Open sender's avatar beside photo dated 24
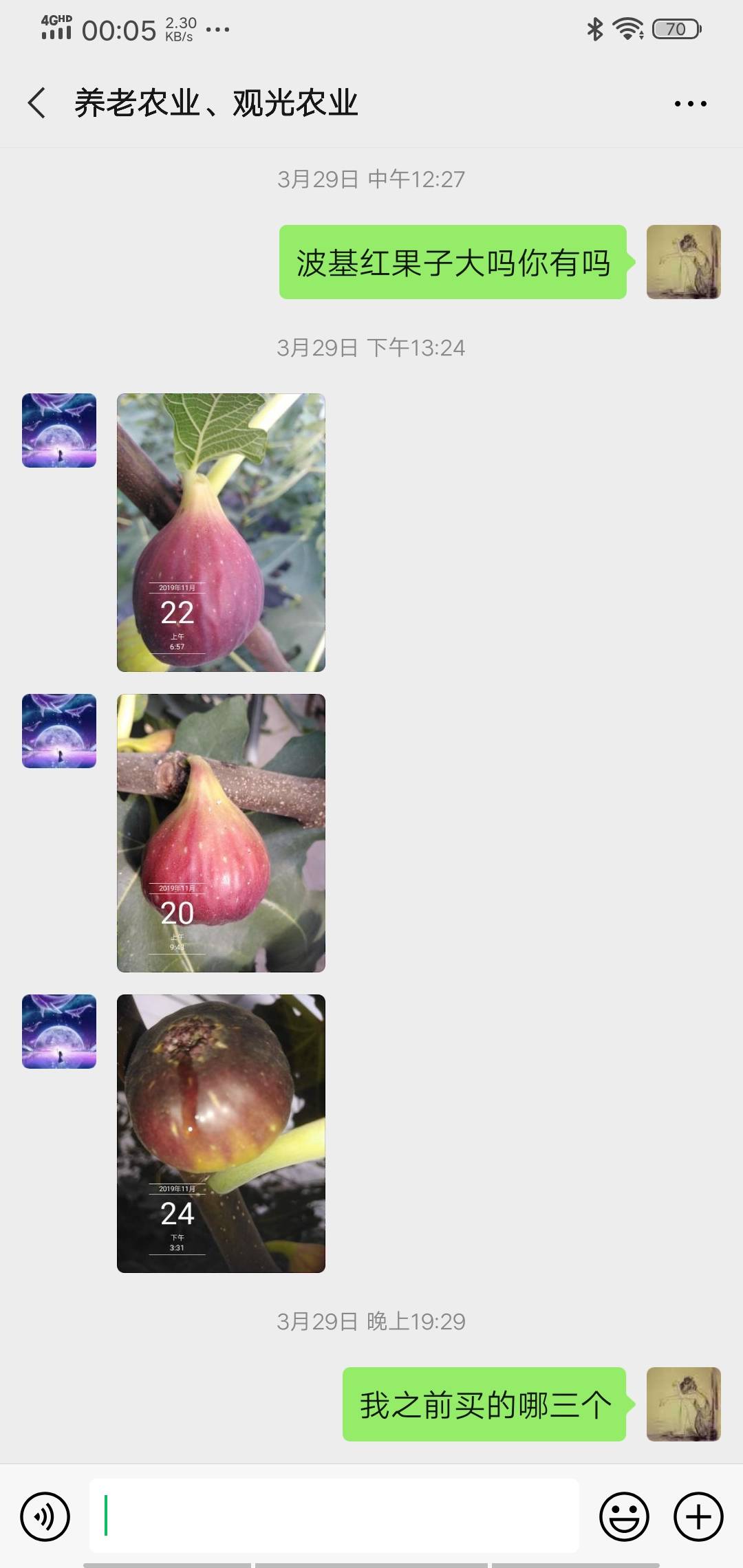This screenshot has height=1568, width=743. [x=59, y=1032]
